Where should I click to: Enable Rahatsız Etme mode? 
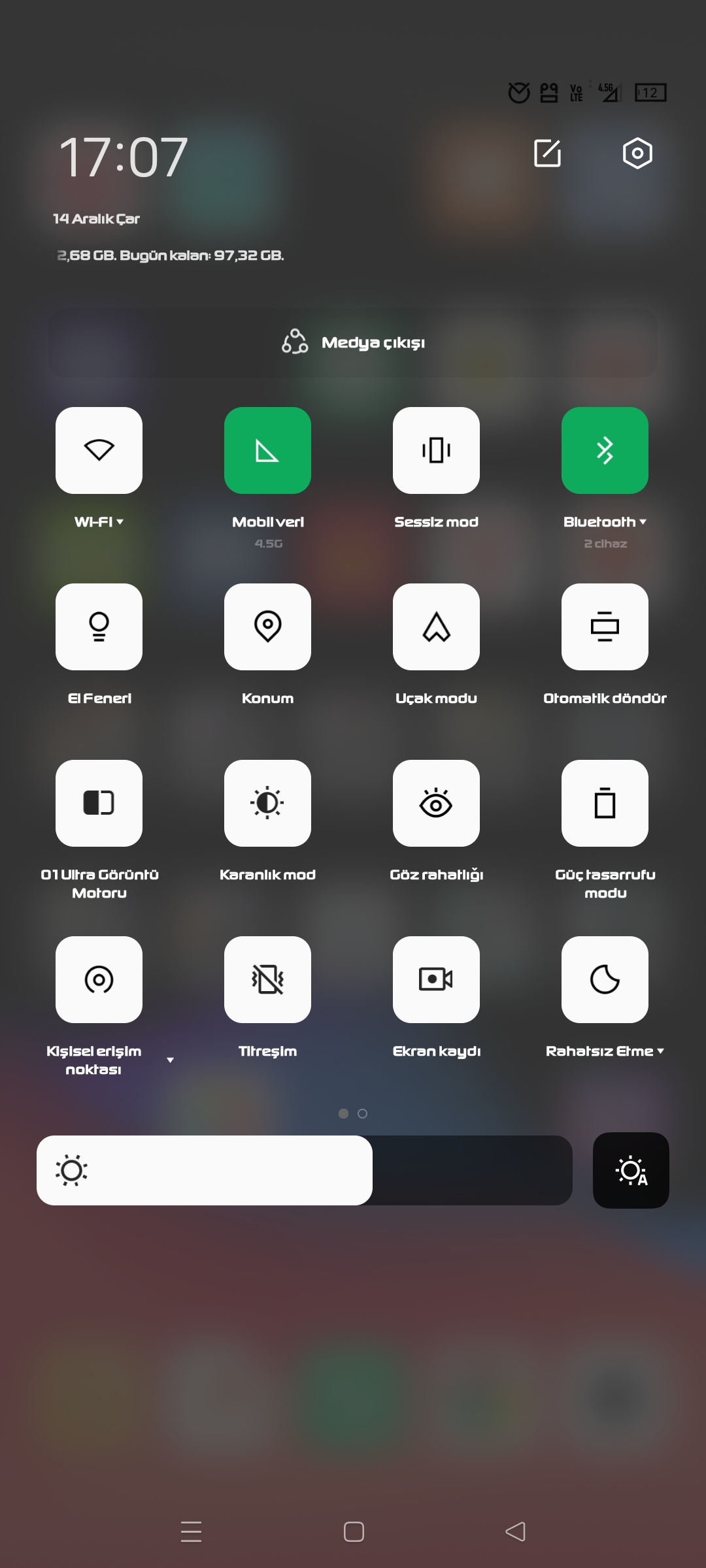[605, 979]
